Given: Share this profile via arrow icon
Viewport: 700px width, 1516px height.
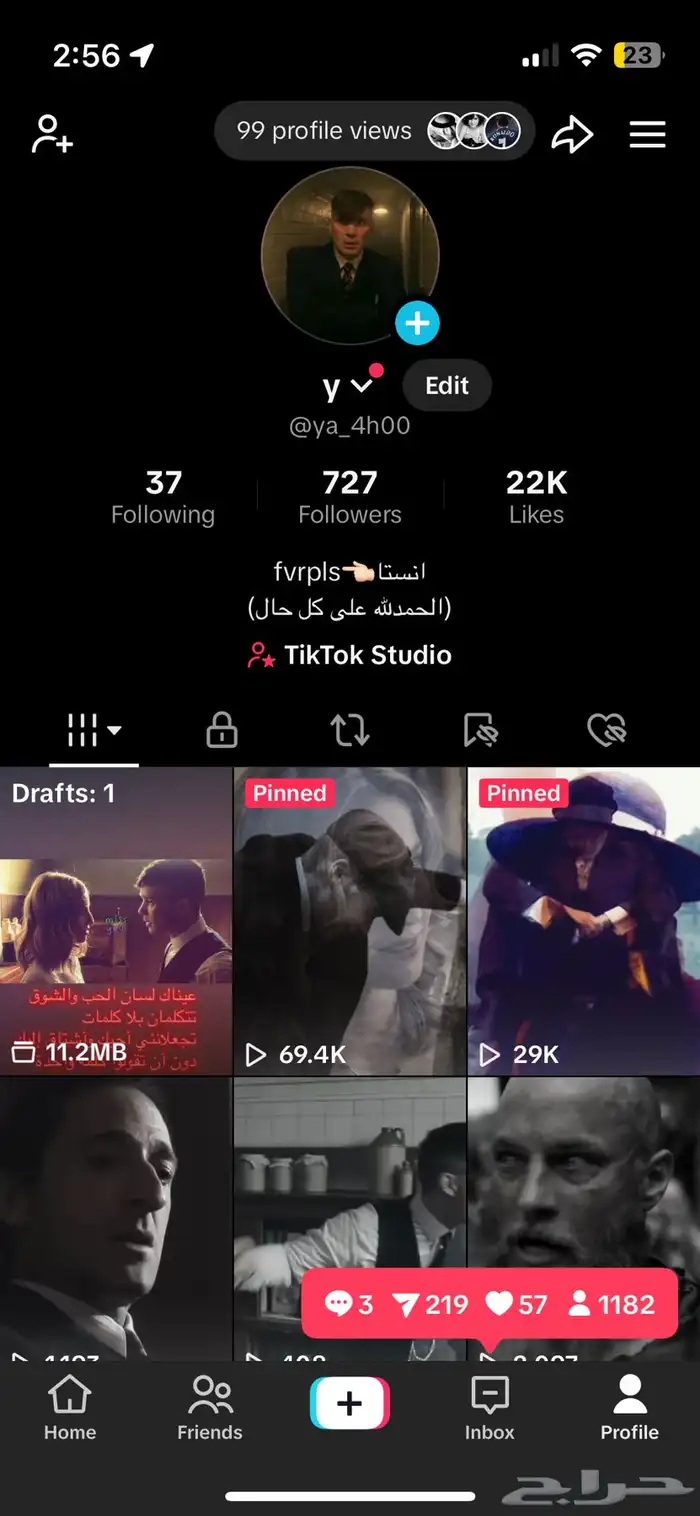Looking at the screenshot, I should (572, 134).
